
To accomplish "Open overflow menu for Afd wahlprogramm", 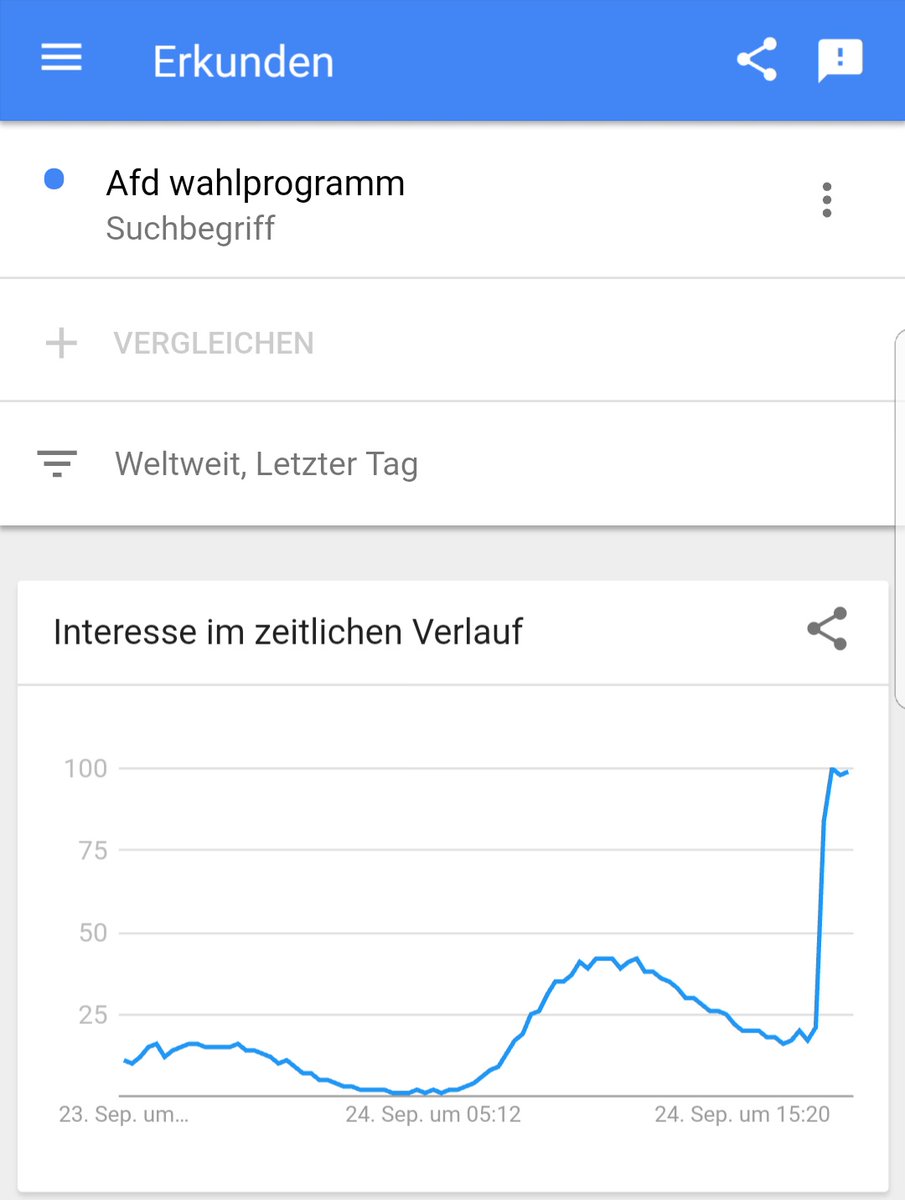I will point(826,200).
